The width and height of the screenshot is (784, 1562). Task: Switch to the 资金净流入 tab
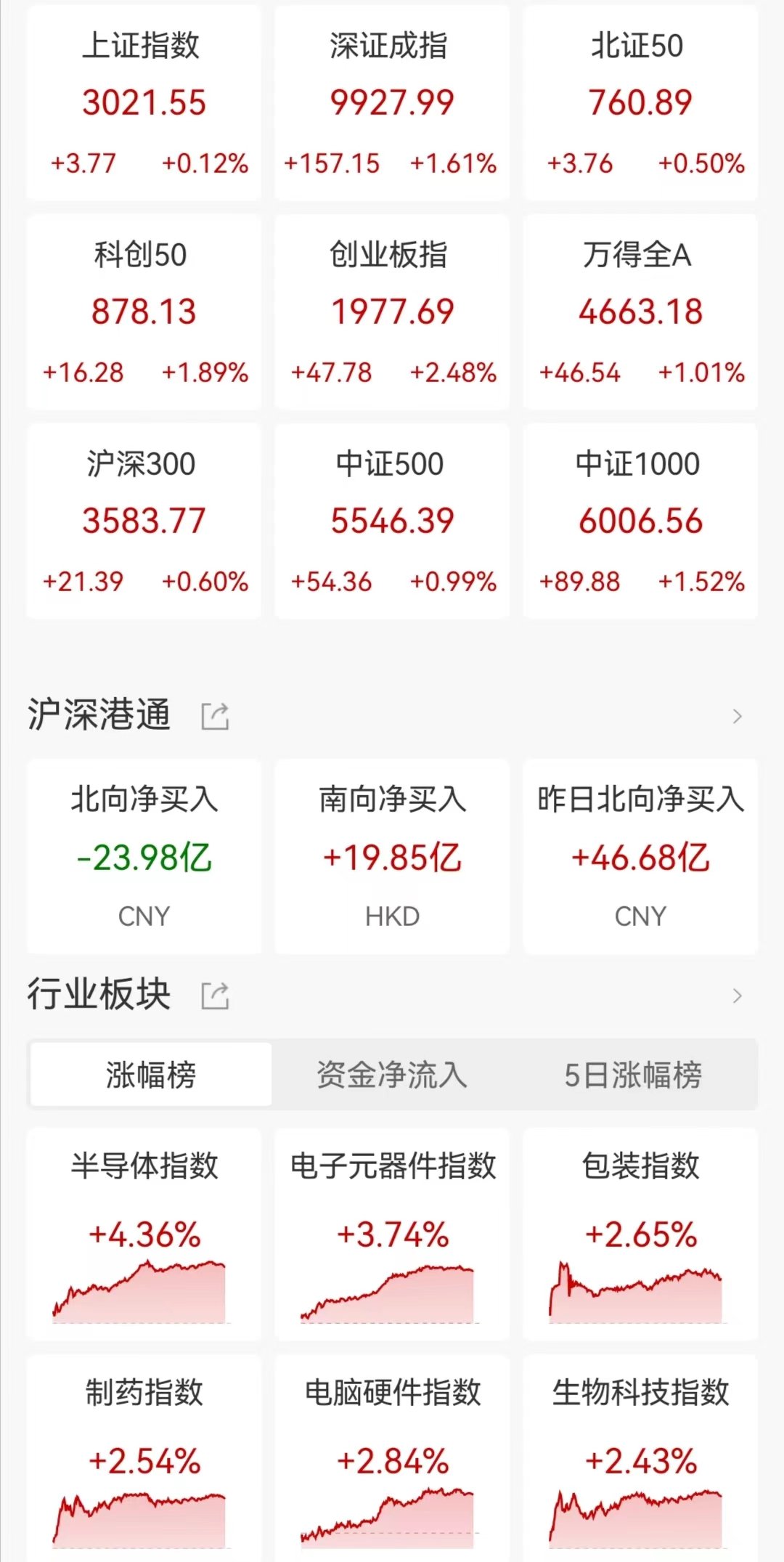[x=392, y=1075]
